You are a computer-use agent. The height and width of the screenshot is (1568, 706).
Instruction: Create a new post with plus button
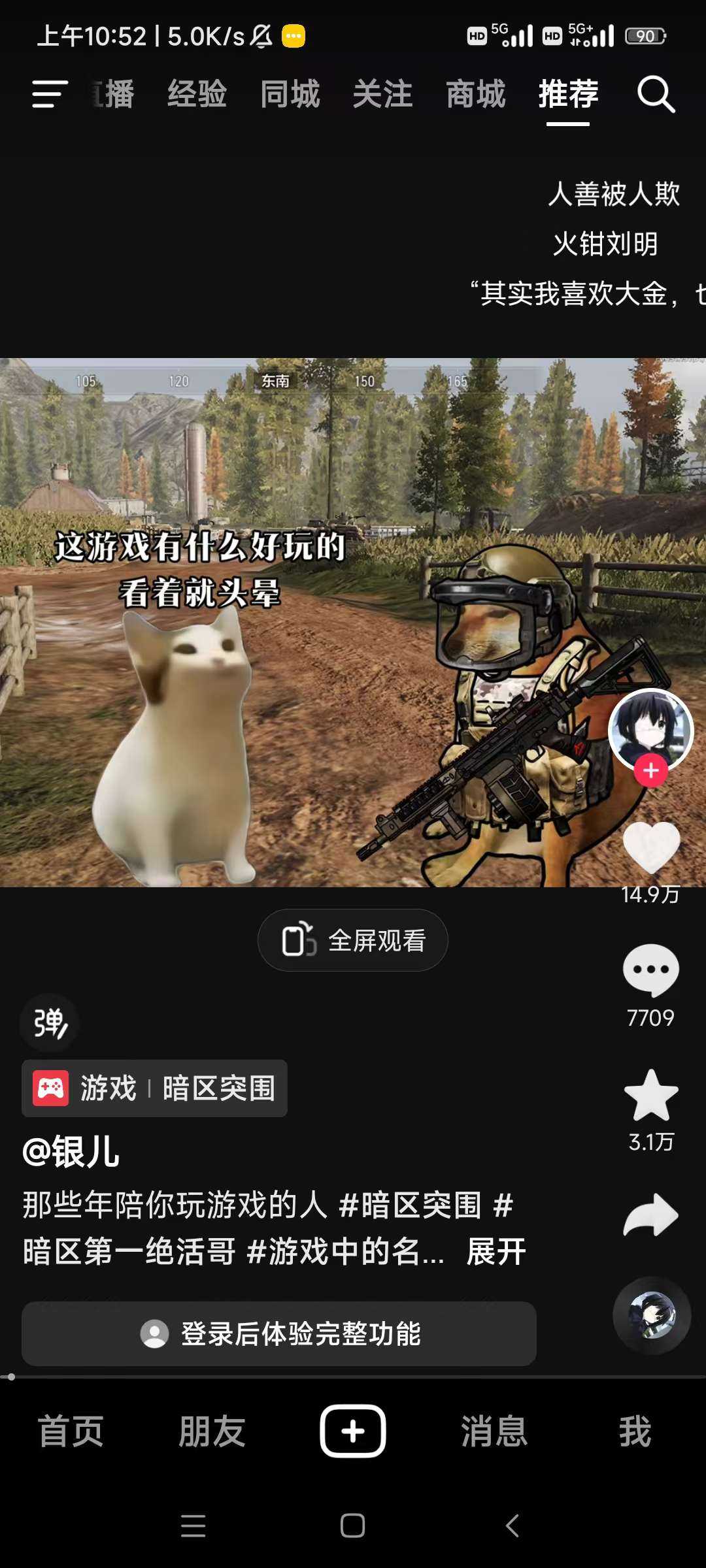(x=353, y=1431)
